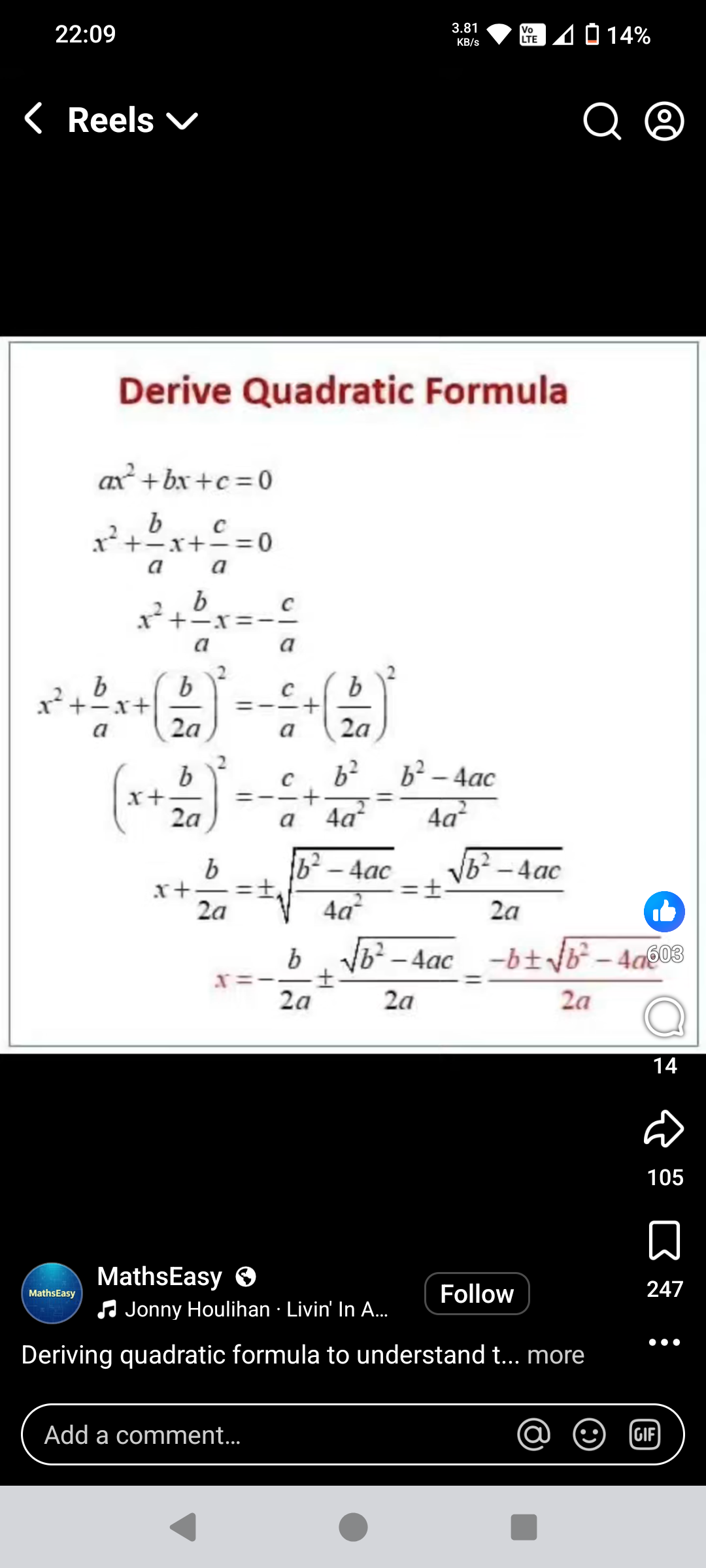Open the comments on this reel
This screenshot has height=1568, width=706.
664,1017
